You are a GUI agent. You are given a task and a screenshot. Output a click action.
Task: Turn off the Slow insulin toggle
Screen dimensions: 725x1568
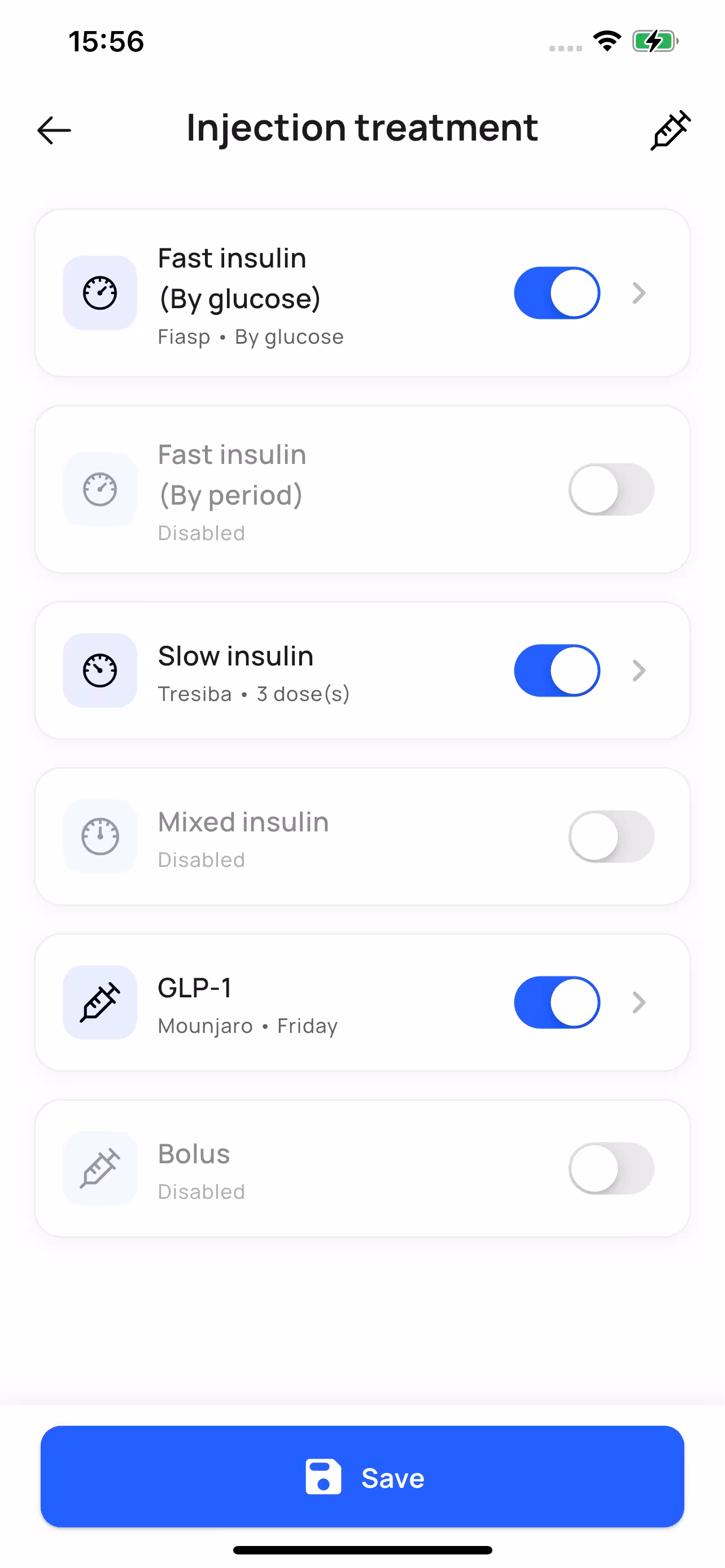(x=556, y=670)
